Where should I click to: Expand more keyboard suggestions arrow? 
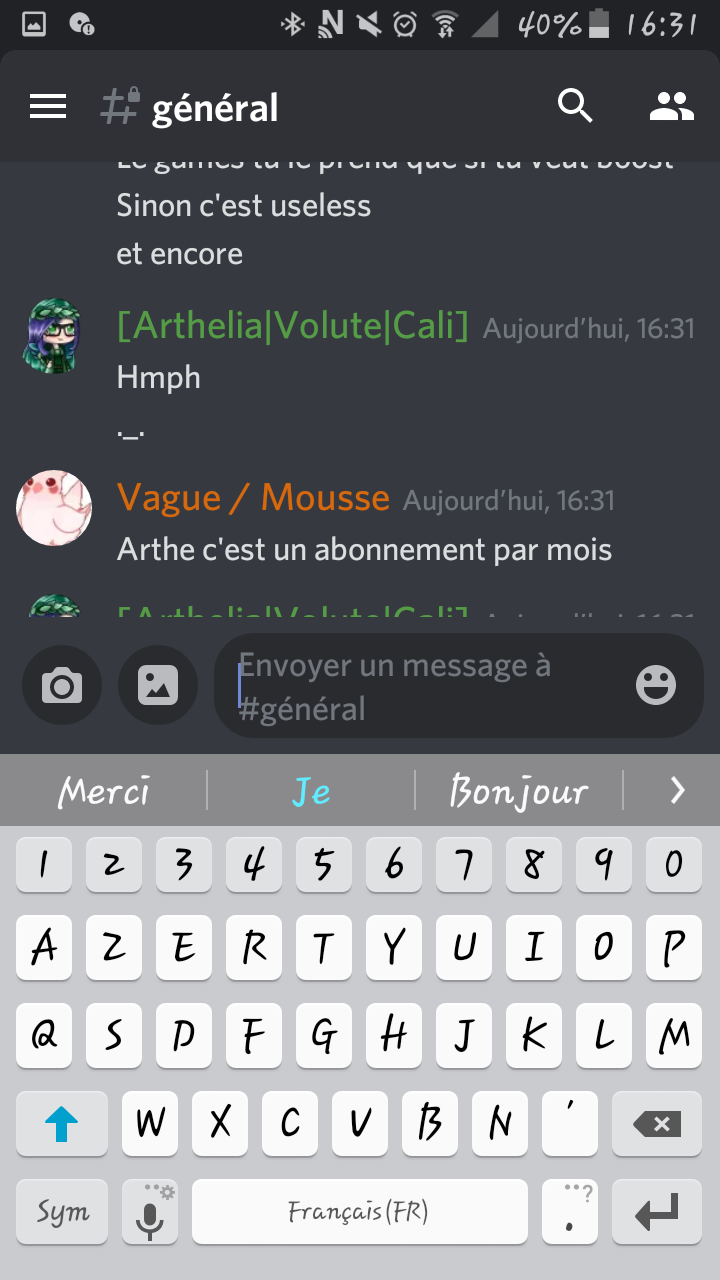pos(677,791)
